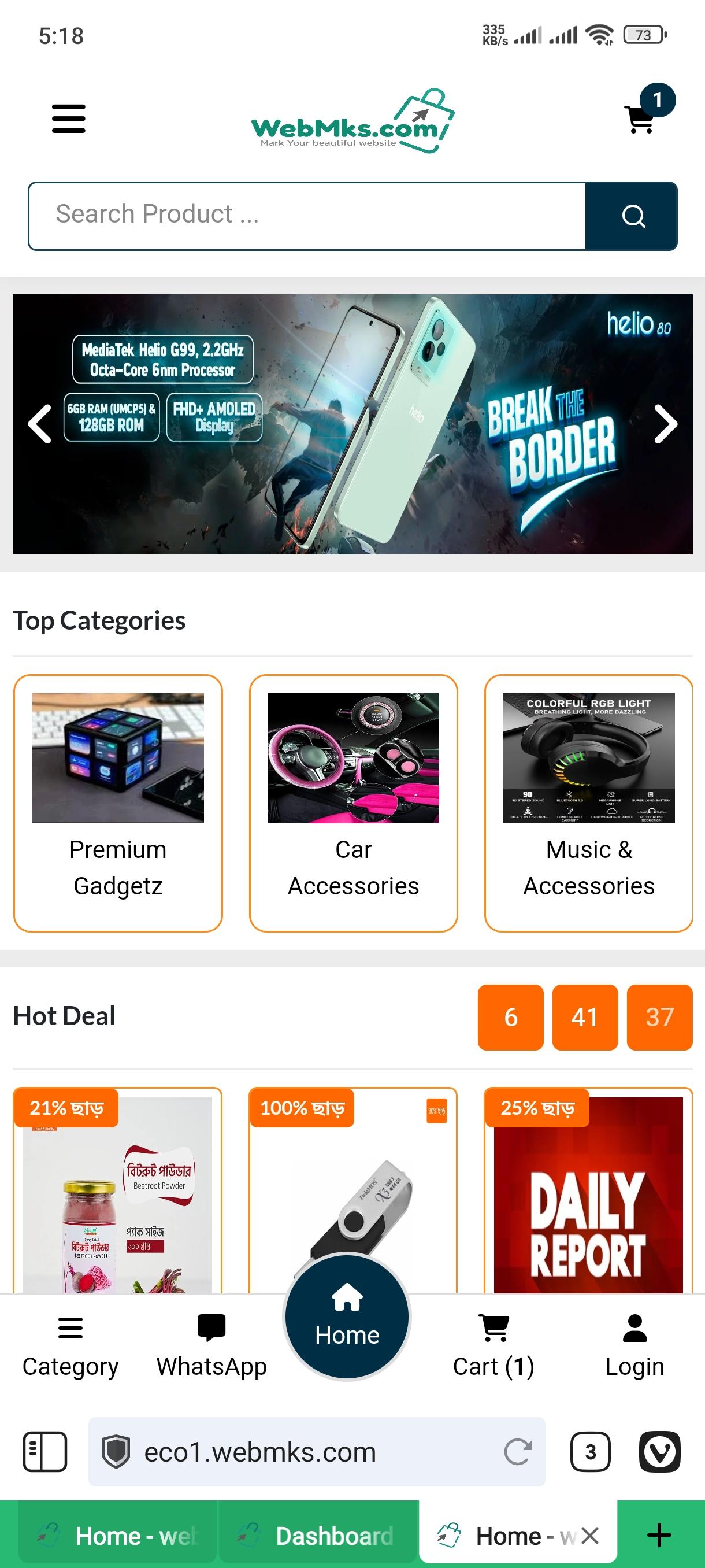This screenshot has width=705, height=1568.
Task: Contact via WhatsApp in bottom bar
Action: (x=211, y=1347)
